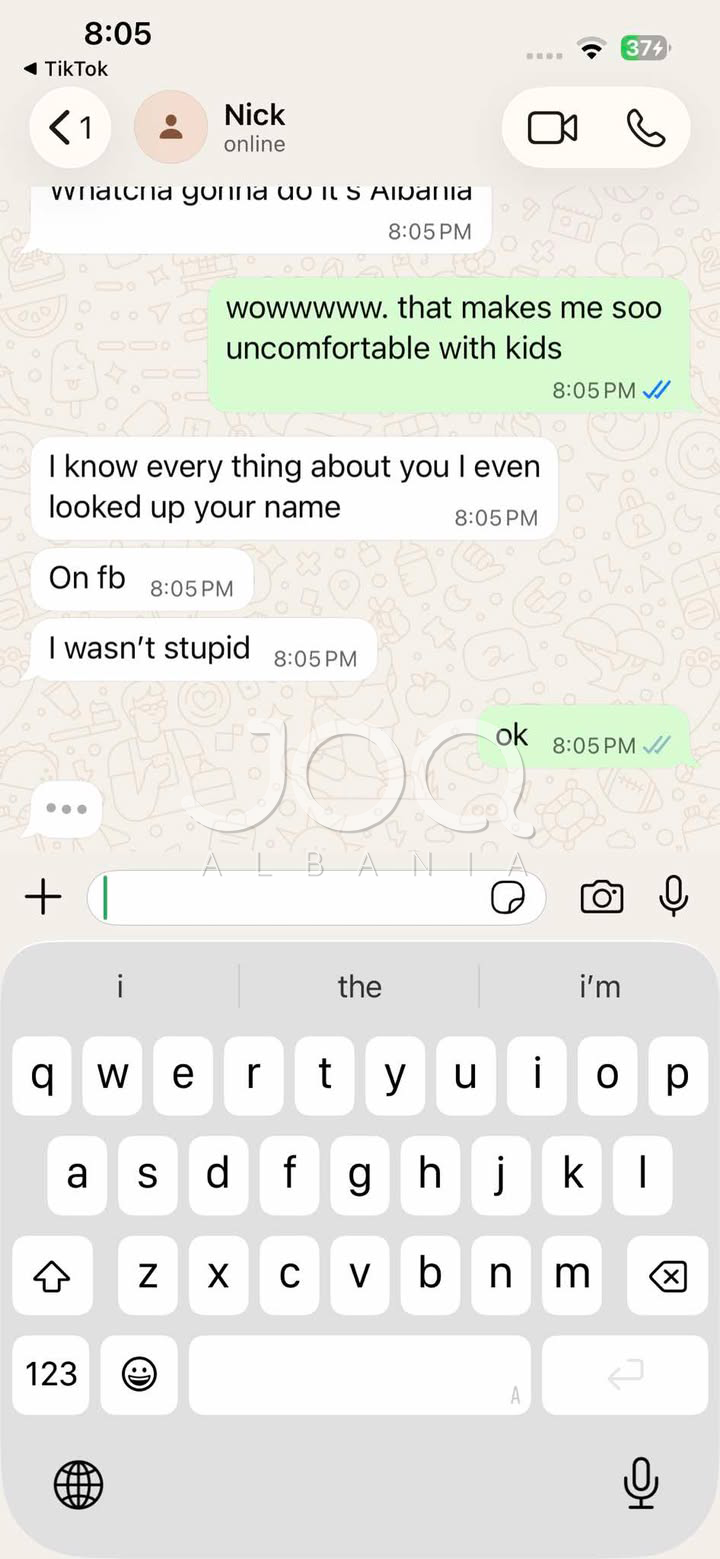Viewport: 720px width, 1559px height.
Task: Start keyboard dictation microphone
Action: 641,1482
